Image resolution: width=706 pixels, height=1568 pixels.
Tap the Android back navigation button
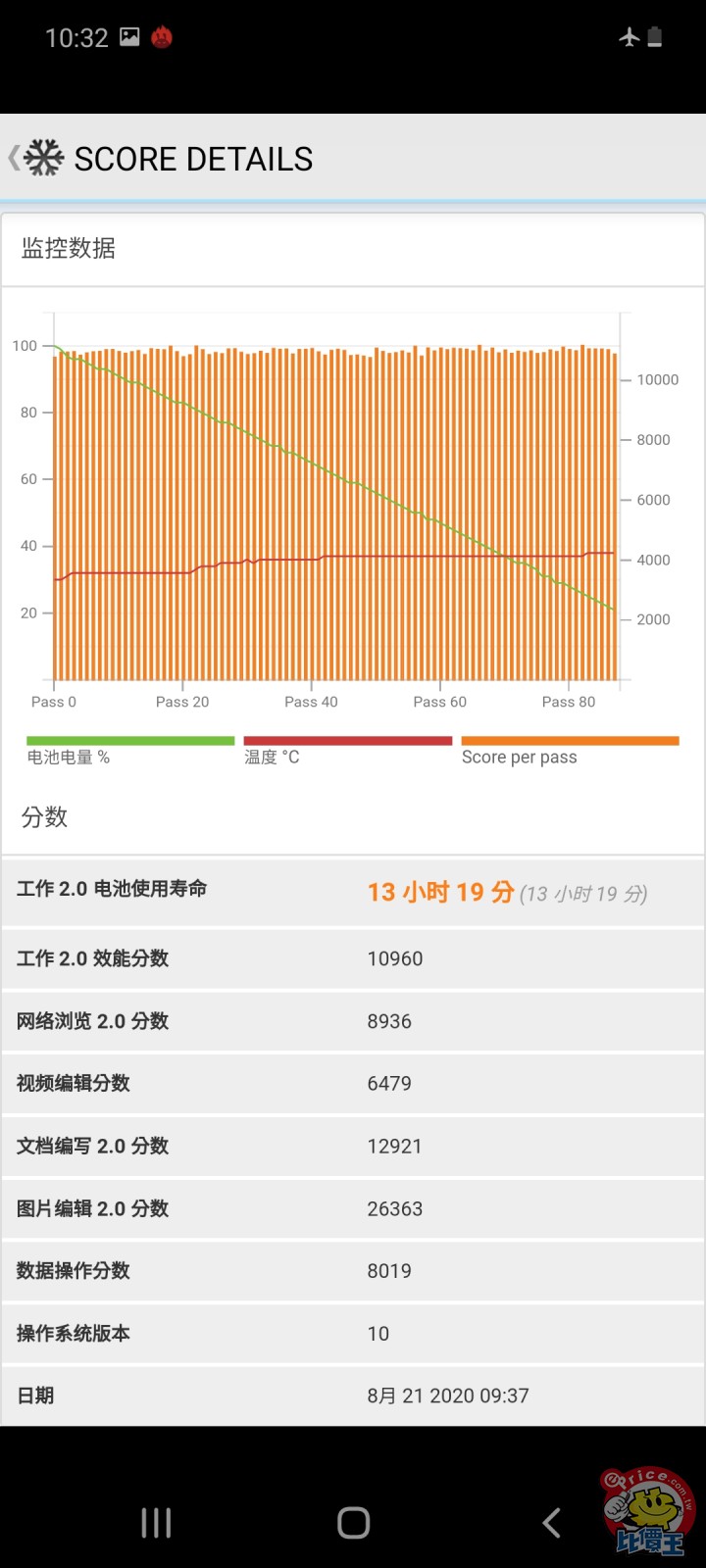click(549, 1522)
